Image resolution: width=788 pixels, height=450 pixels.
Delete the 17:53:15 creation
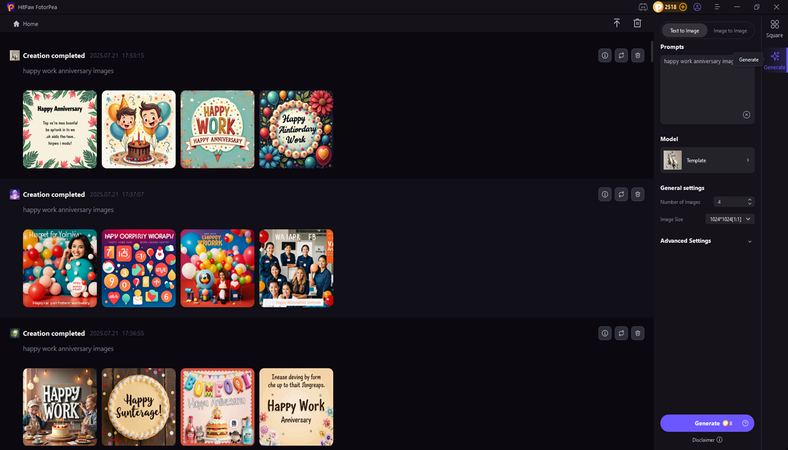click(x=638, y=56)
